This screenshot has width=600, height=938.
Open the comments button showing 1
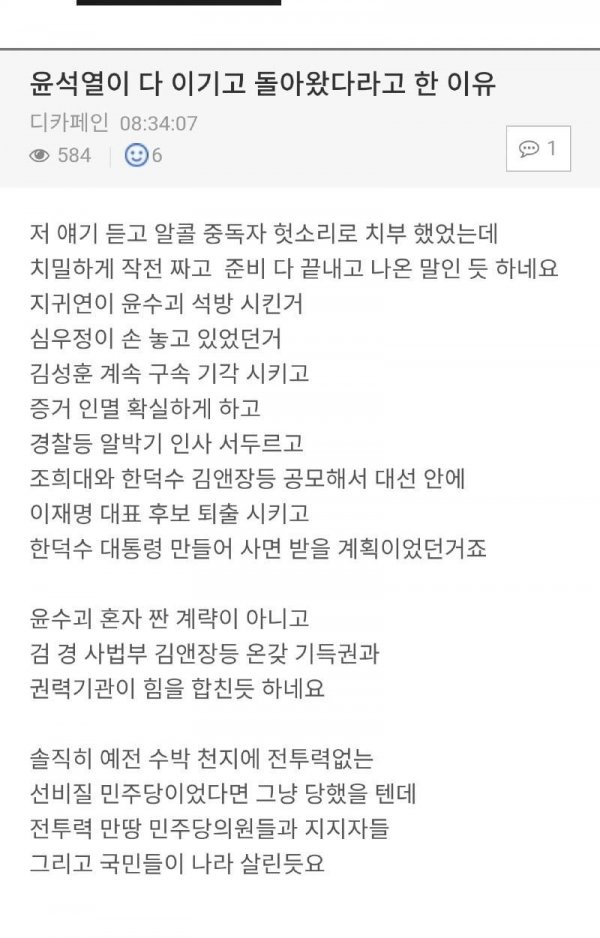pos(538,149)
